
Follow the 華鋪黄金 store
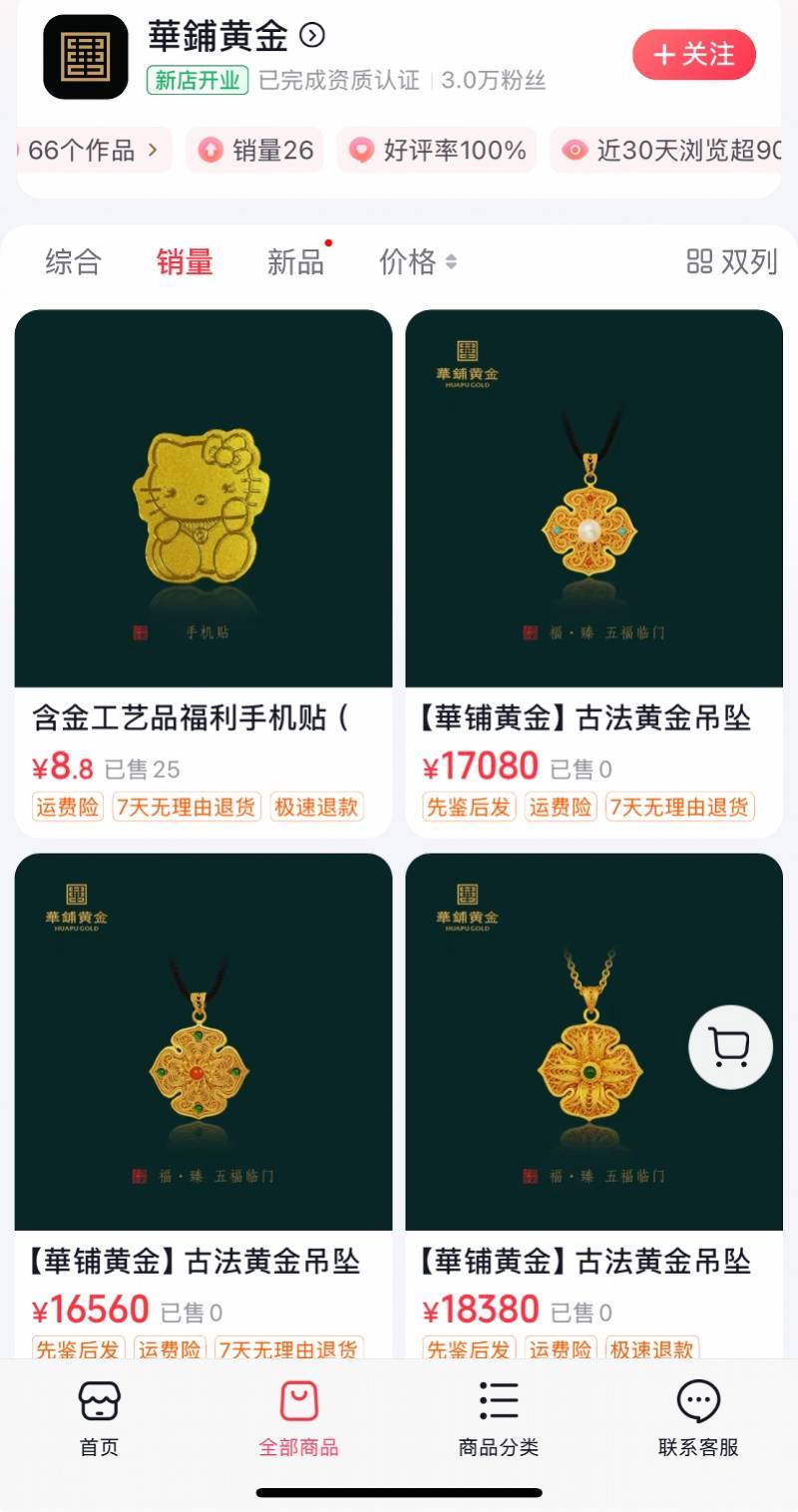tap(693, 54)
